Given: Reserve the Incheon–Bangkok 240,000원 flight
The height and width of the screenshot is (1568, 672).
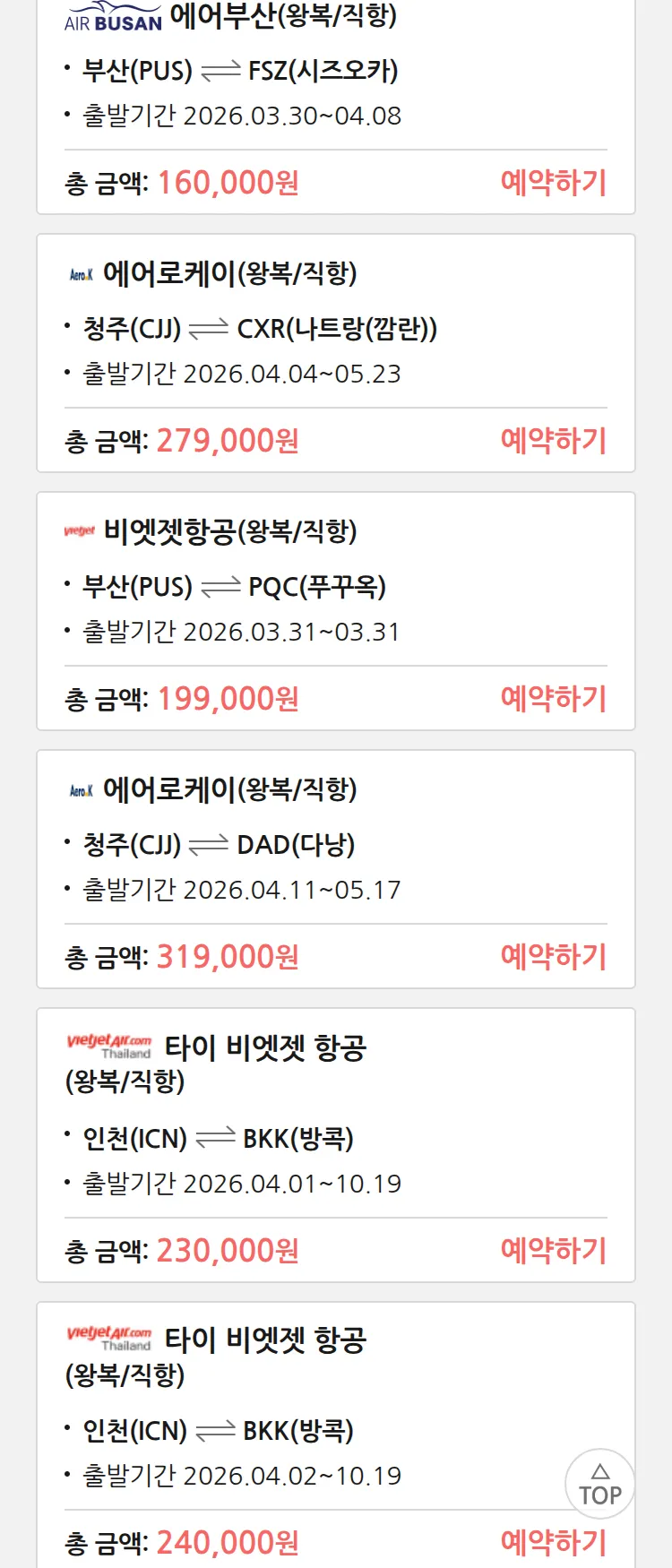Looking at the screenshot, I should pyautogui.click(x=553, y=1543).
